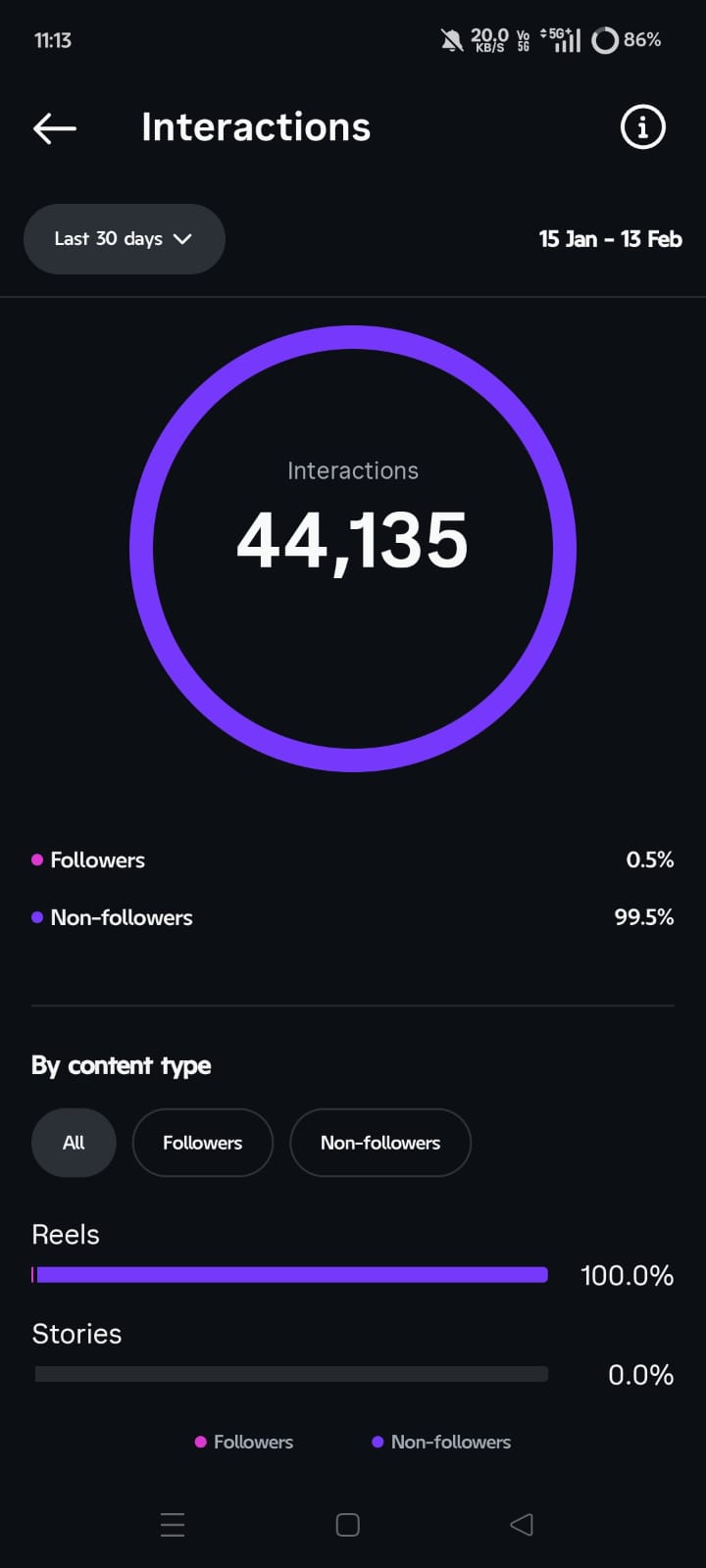
Task: Select the All content type chip
Action: (x=74, y=1143)
